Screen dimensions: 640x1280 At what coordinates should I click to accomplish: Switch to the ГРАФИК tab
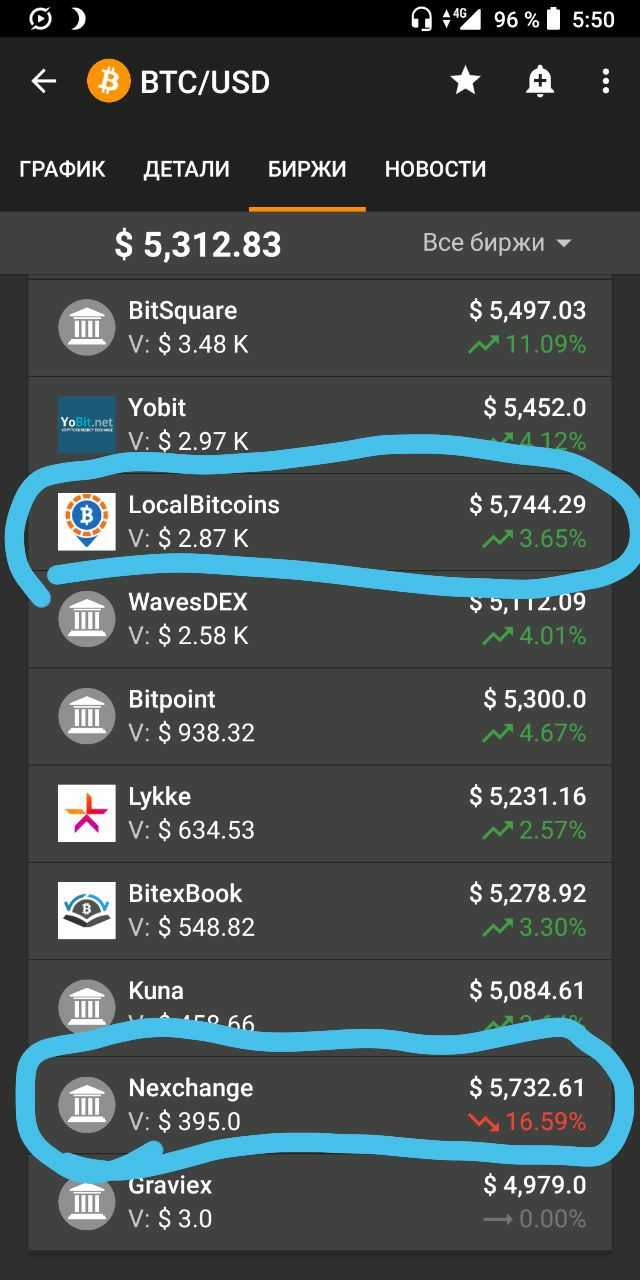[x=62, y=170]
